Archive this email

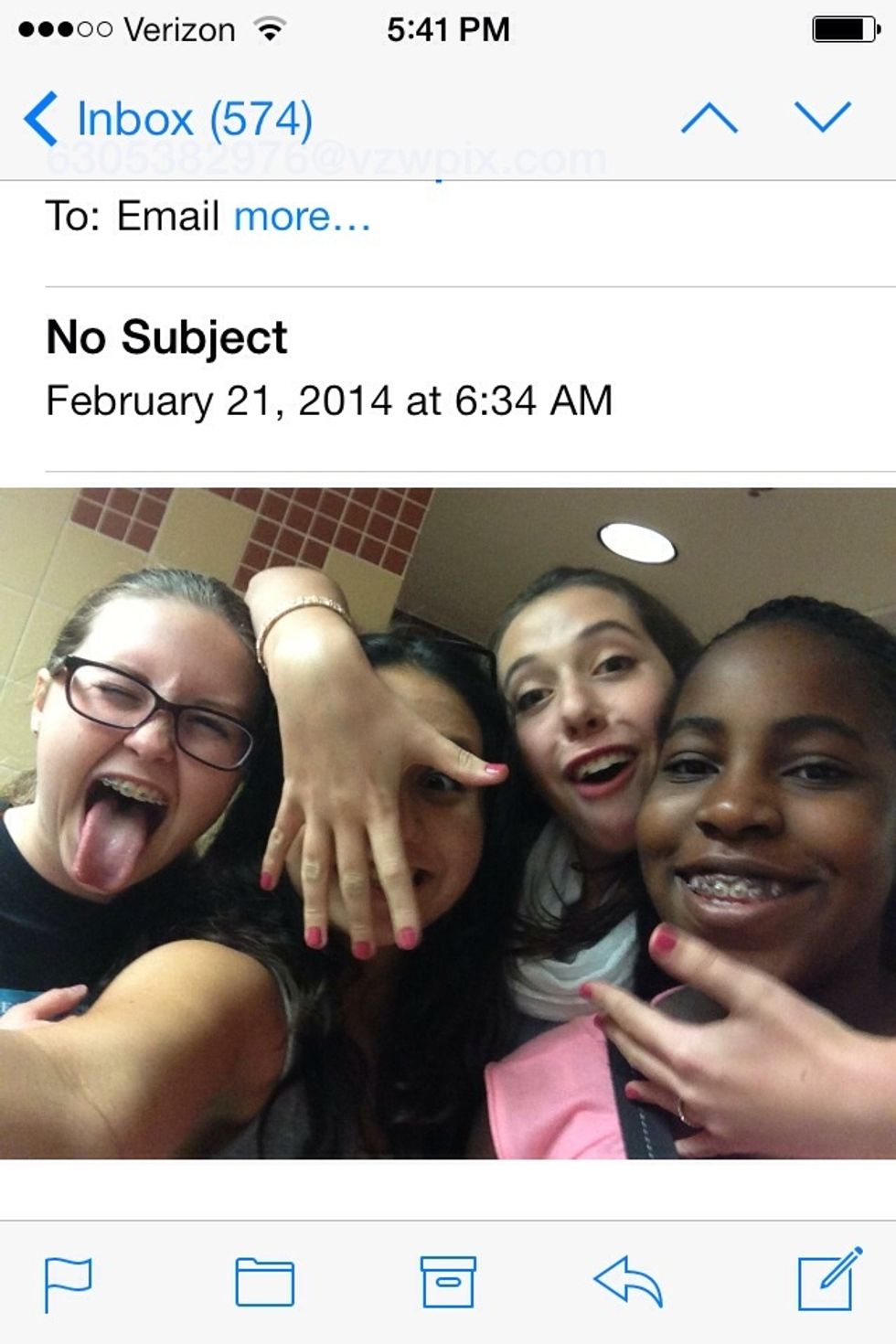click(448, 1281)
